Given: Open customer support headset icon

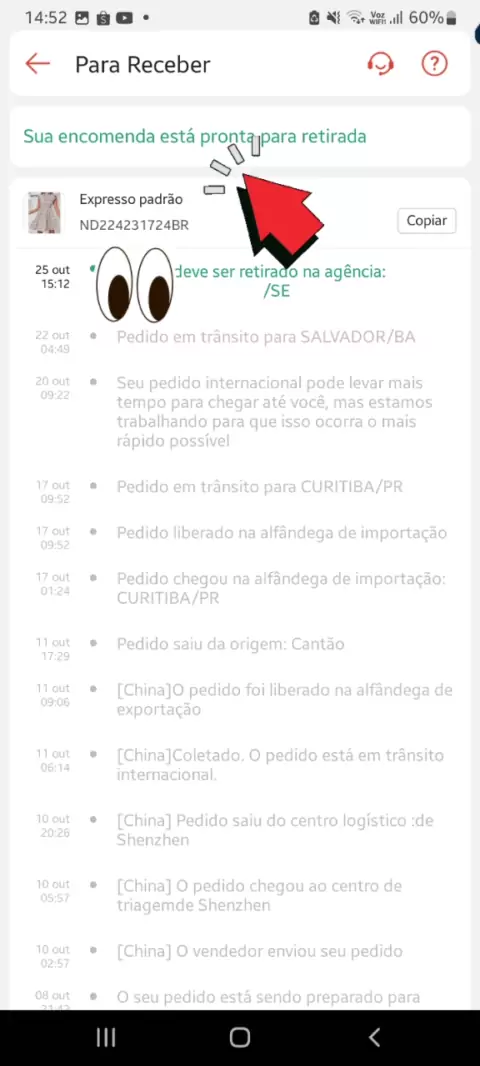Looking at the screenshot, I should [x=381, y=64].
